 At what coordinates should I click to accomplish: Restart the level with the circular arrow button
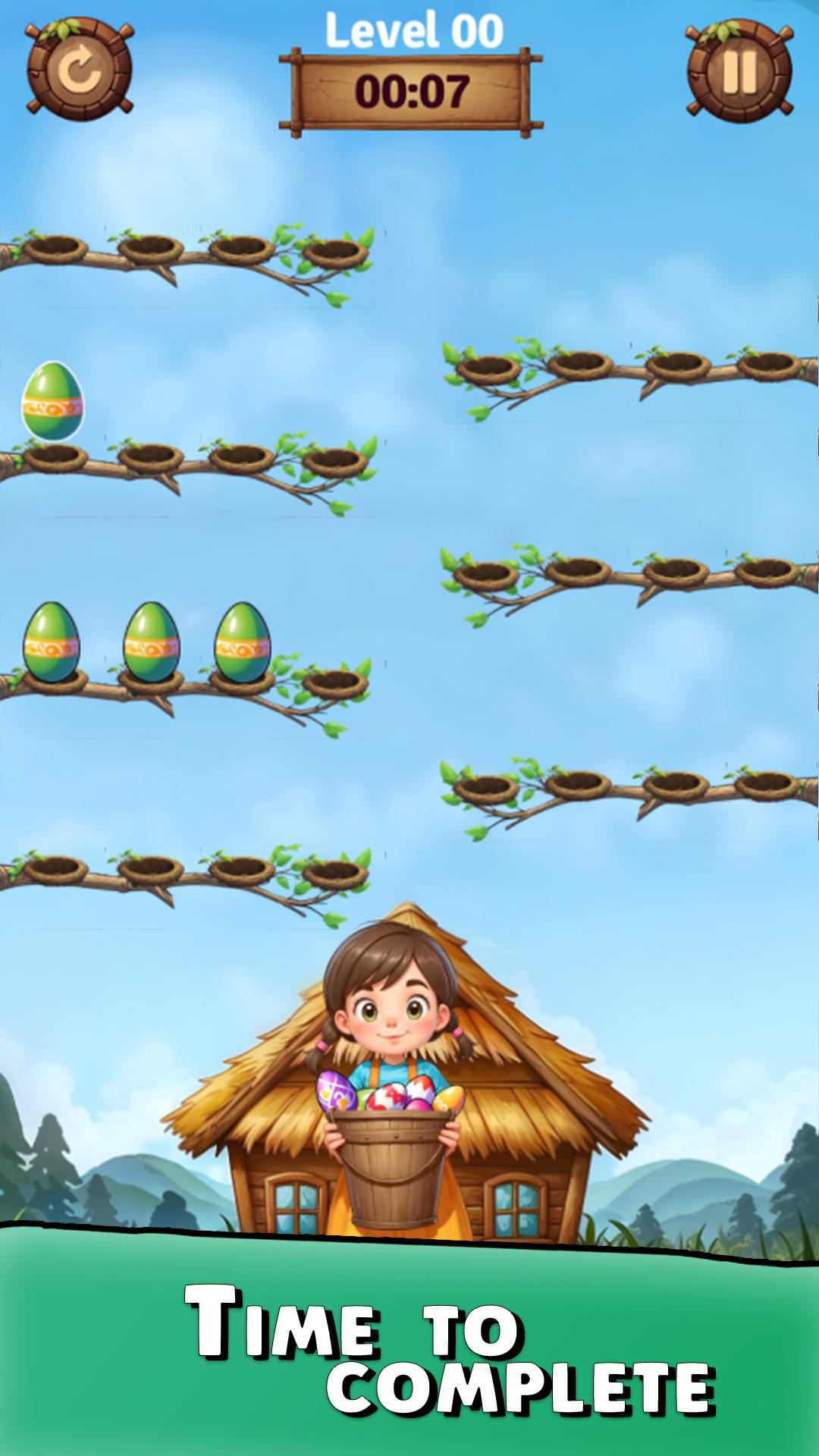(80, 70)
